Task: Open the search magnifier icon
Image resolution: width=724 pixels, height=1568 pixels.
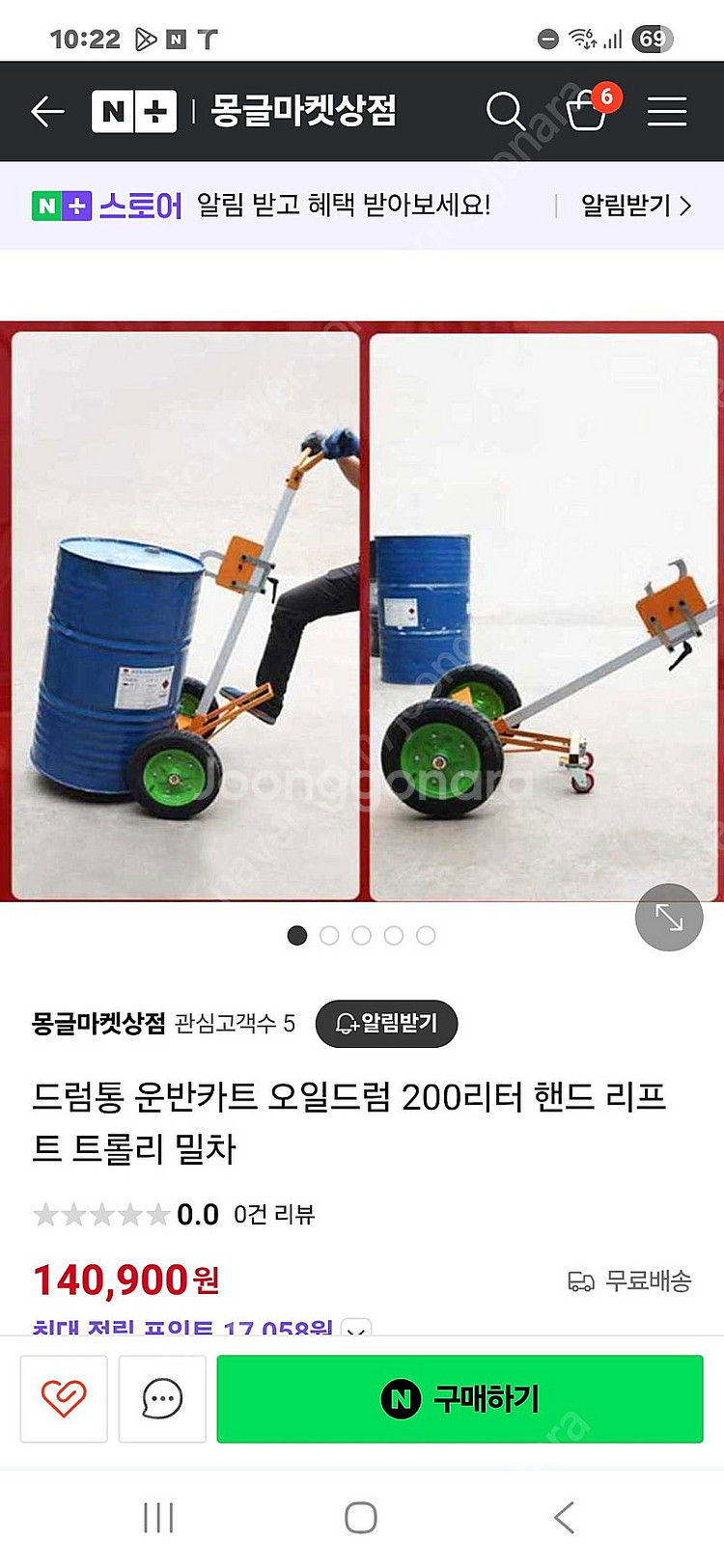Action: [x=505, y=112]
